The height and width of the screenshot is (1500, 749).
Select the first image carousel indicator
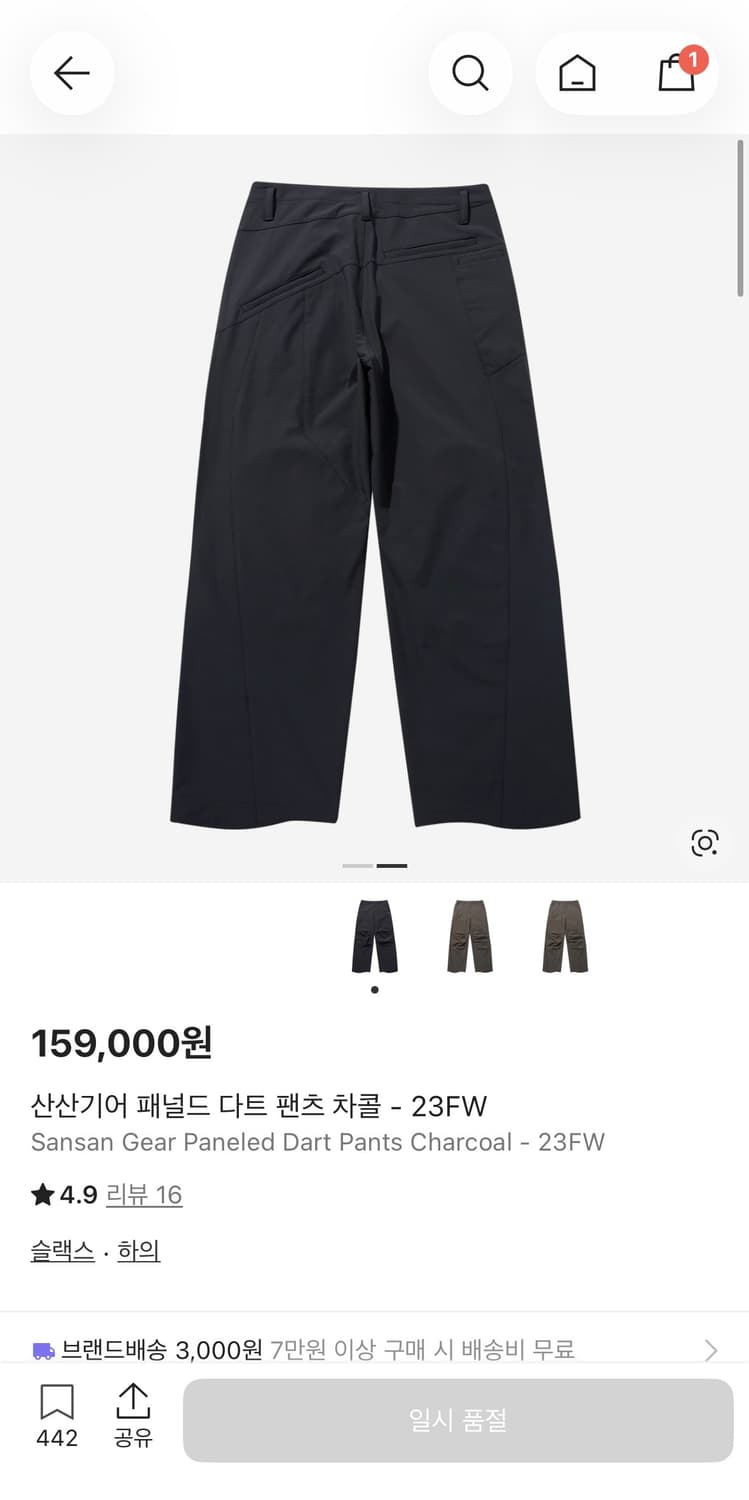tap(356, 865)
